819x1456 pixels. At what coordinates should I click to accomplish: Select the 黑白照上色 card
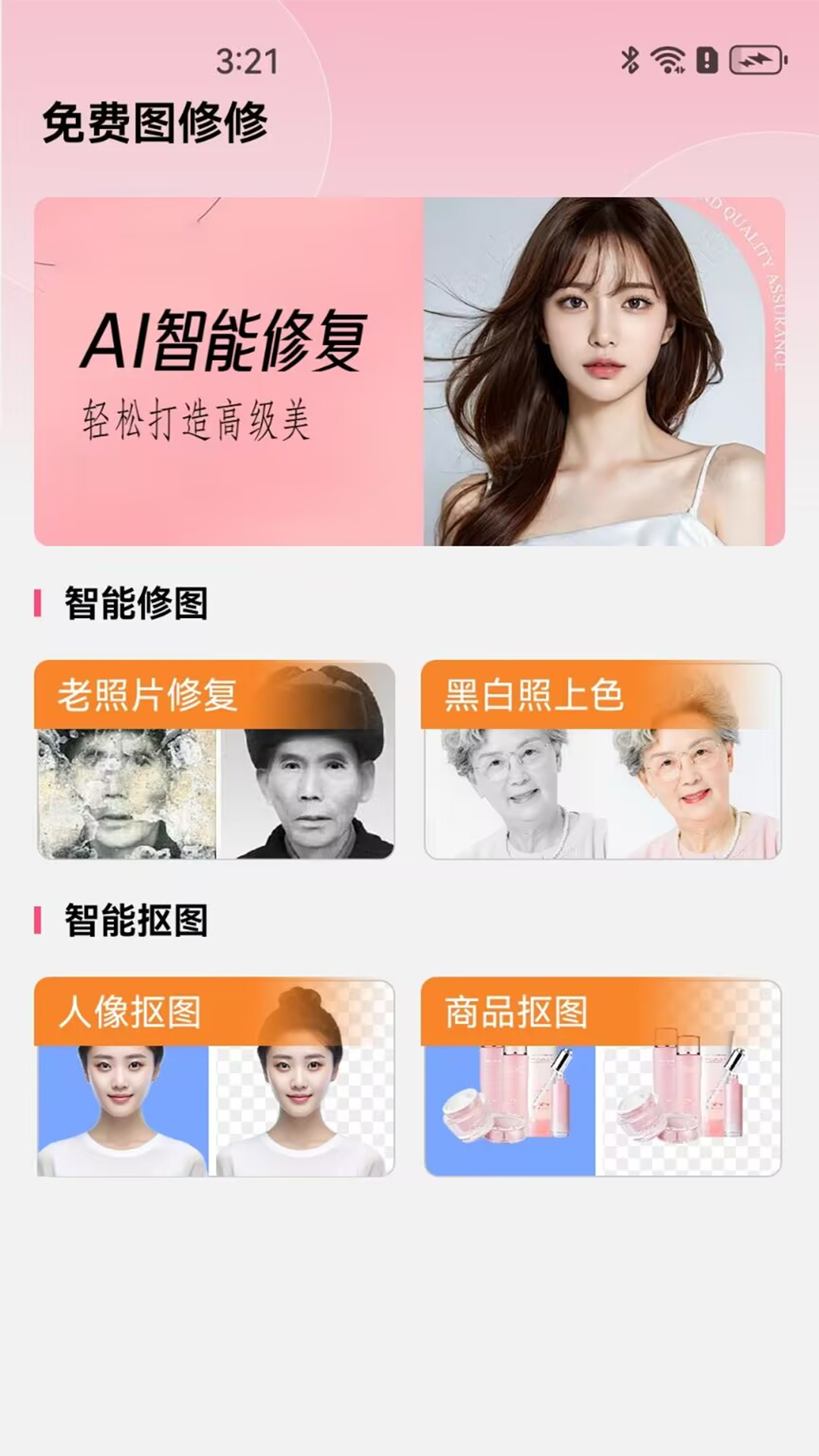pyautogui.click(x=602, y=761)
